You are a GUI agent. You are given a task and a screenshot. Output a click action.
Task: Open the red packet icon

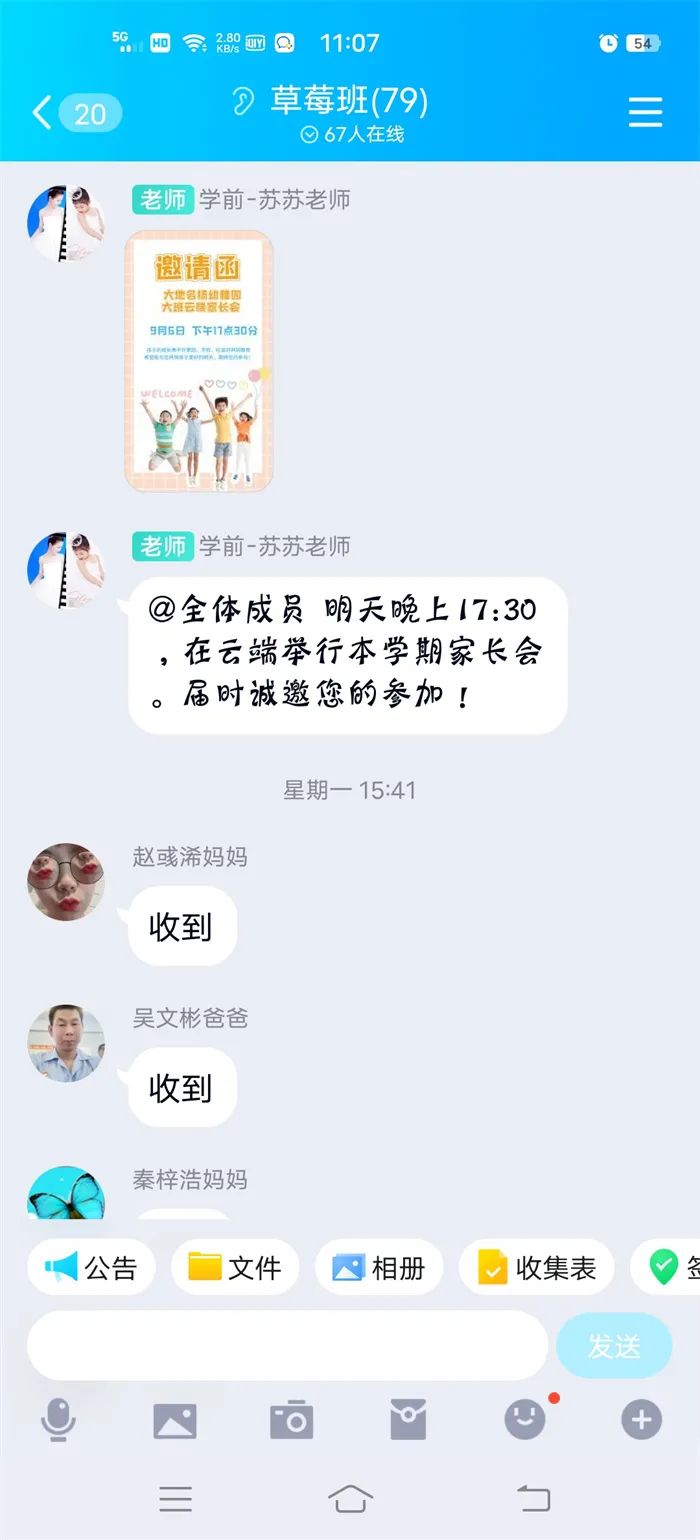pyautogui.click(x=408, y=1420)
